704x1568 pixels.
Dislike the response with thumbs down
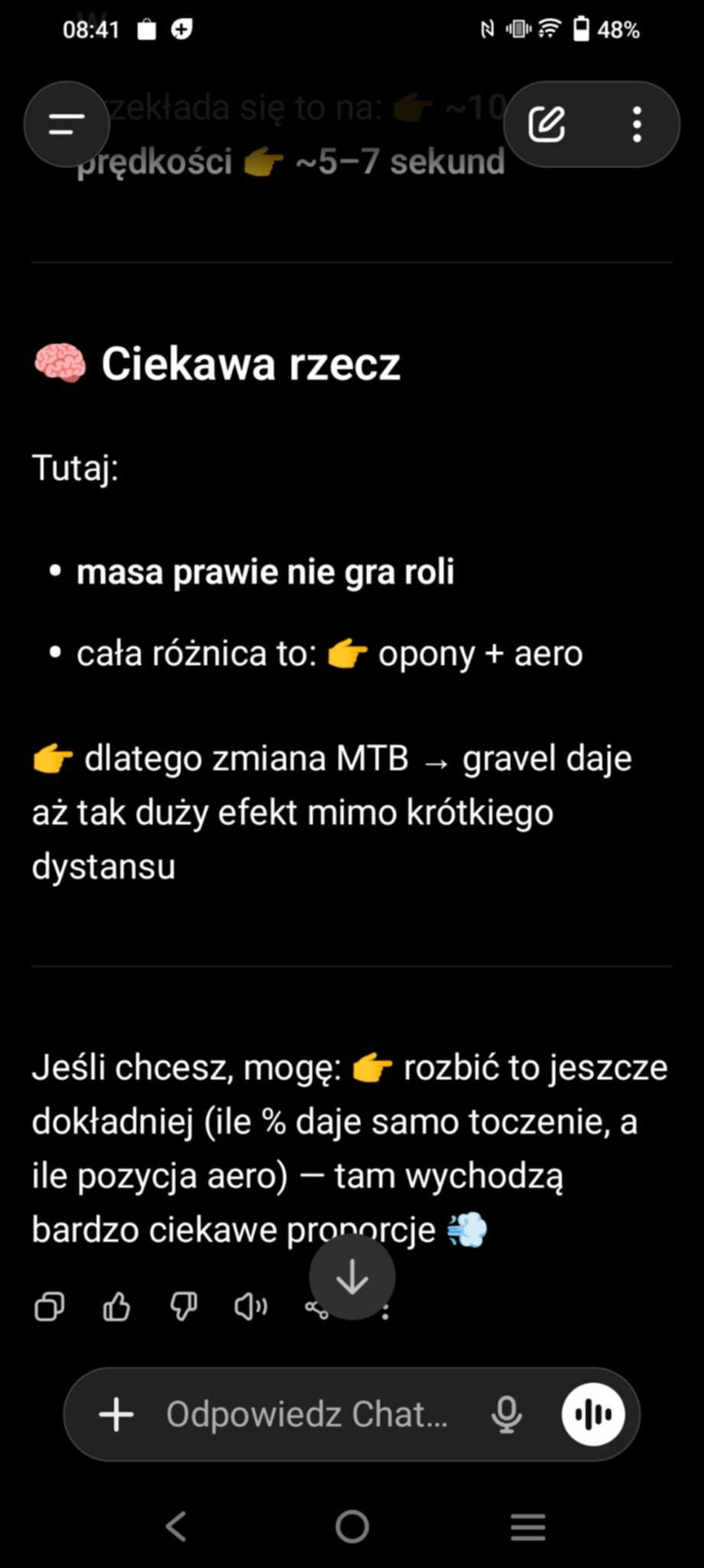click(184, 1307)
